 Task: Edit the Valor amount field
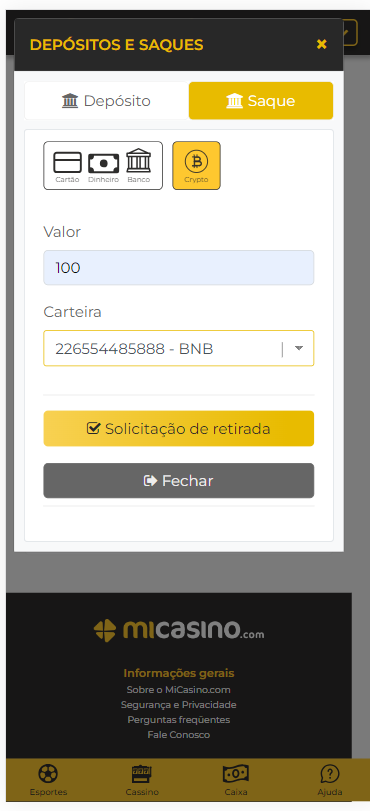[179, 268]
